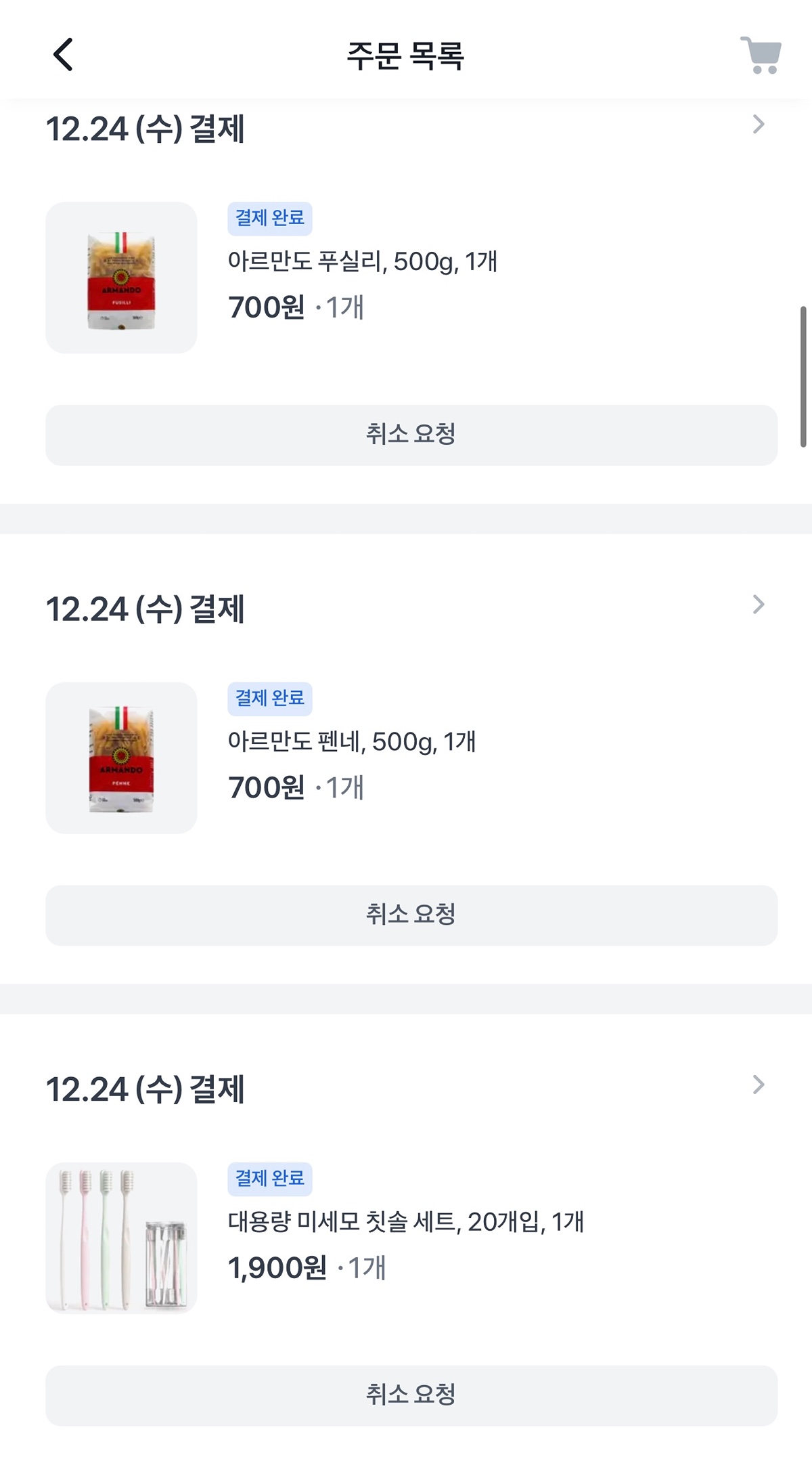Open the shopping cart
The height and width of the screenshot is (1461, 812).
coord(761,55)
